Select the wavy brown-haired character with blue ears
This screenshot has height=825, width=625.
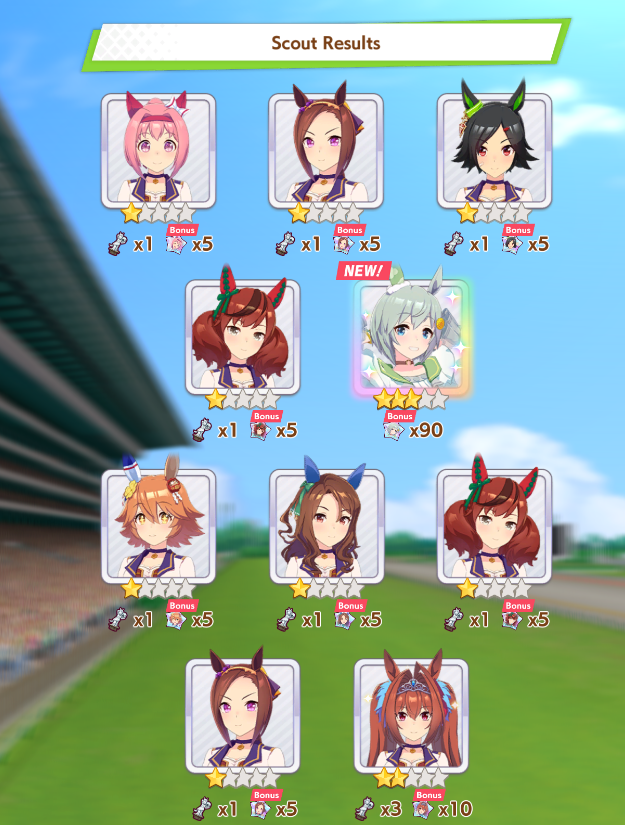(x=326, y=527)
